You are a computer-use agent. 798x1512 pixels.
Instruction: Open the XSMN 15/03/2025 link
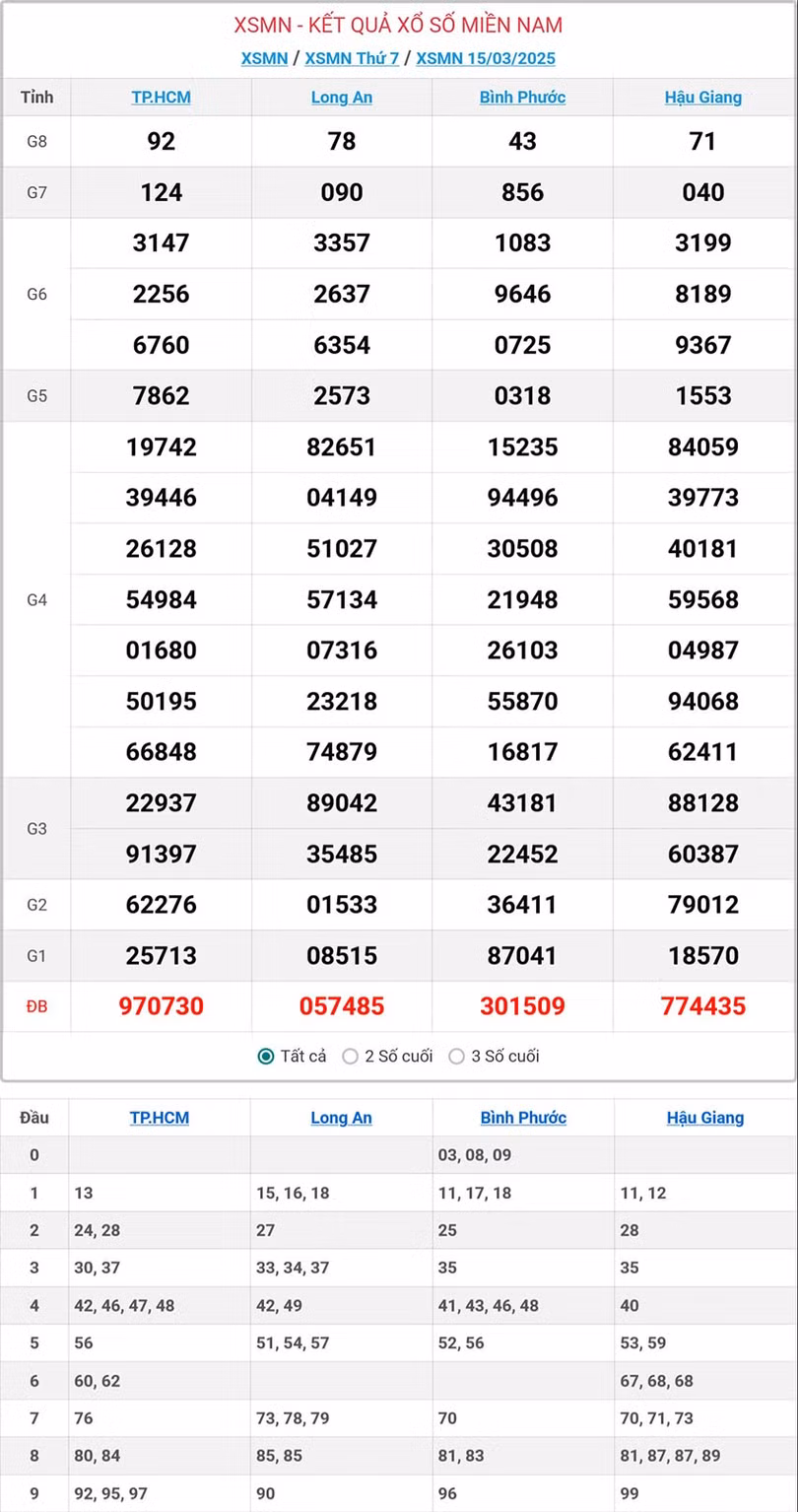point(486,58)
